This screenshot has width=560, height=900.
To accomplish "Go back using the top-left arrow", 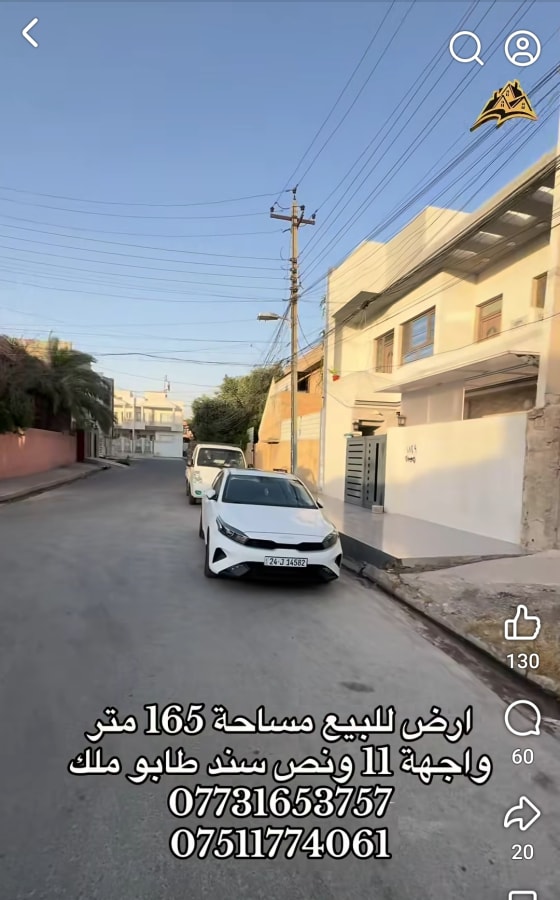I will coord(30,33).
